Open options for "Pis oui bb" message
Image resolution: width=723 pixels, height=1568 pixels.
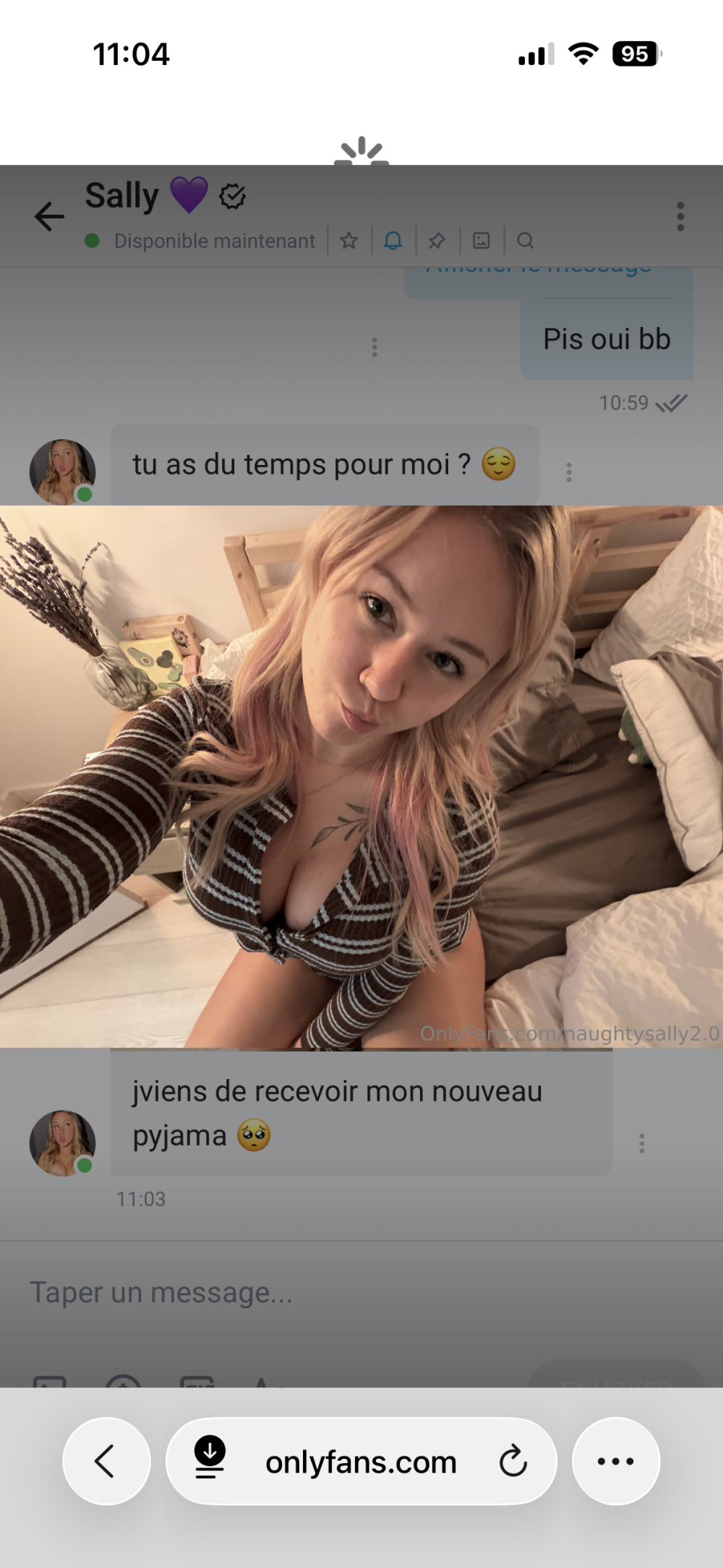(x=375, y=346)
